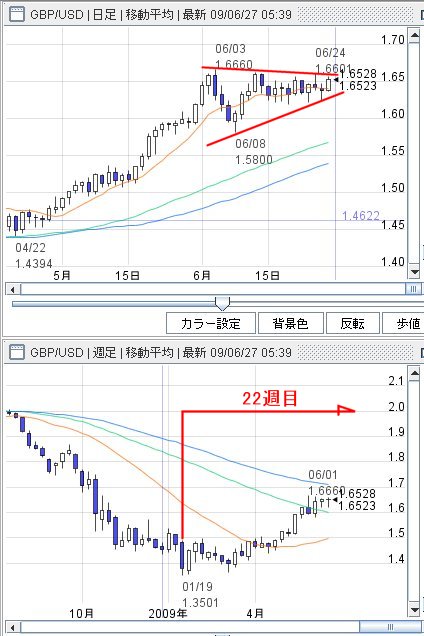Open the window icon of the 週足 weekly chart
Screen dimensions: 424x636
[x=17, y=352]
